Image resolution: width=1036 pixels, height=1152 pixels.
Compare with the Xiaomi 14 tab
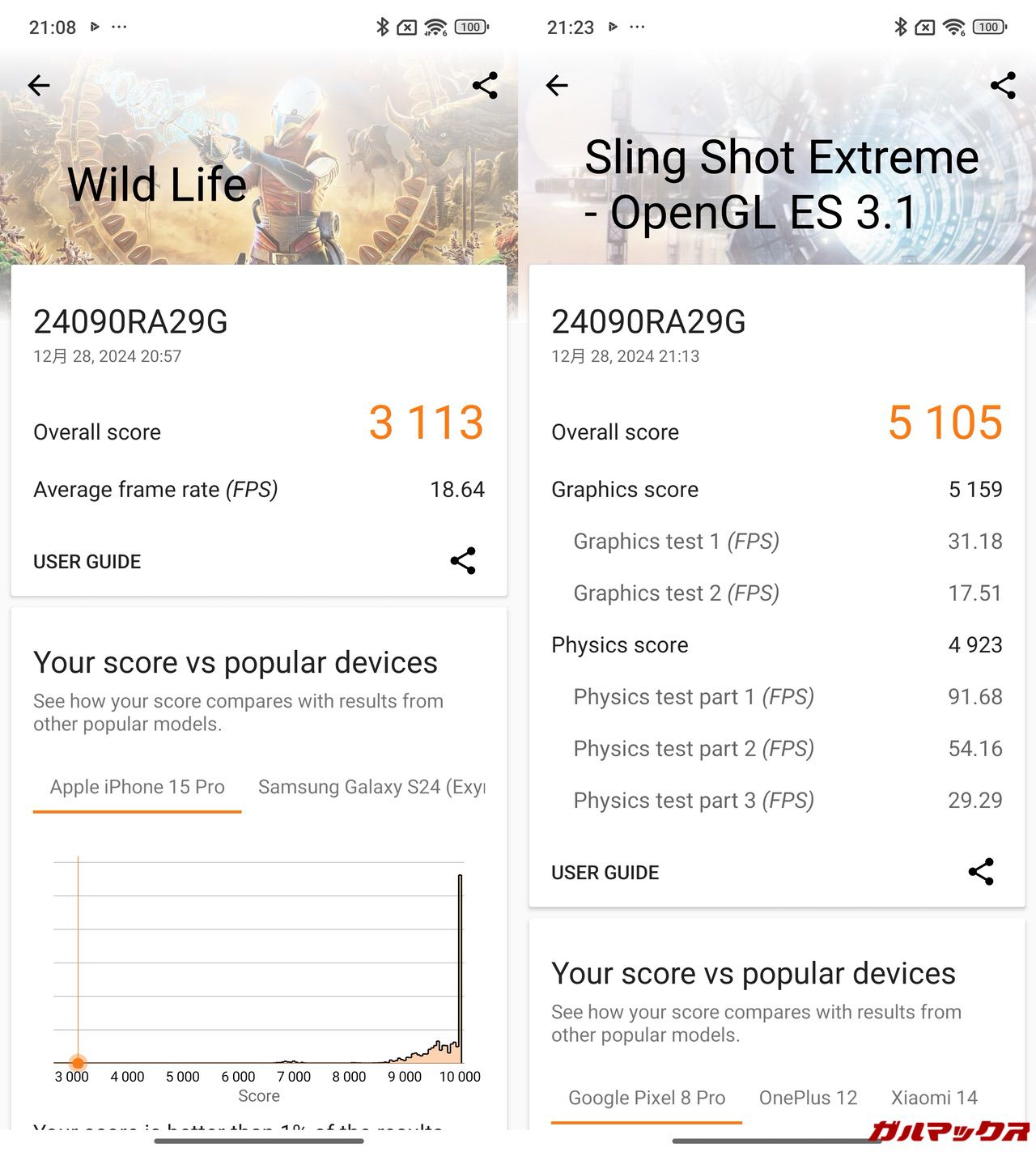pyautogui.click(x=934, y=1098)
